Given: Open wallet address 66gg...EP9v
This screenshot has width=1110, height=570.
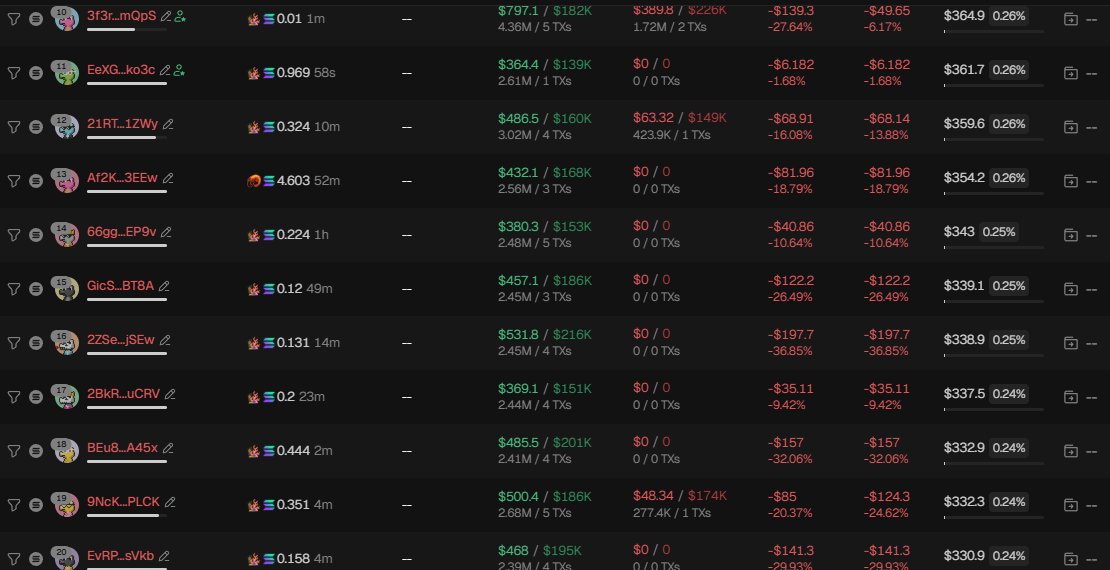Looking at the screenshot, I should [122, 232].
